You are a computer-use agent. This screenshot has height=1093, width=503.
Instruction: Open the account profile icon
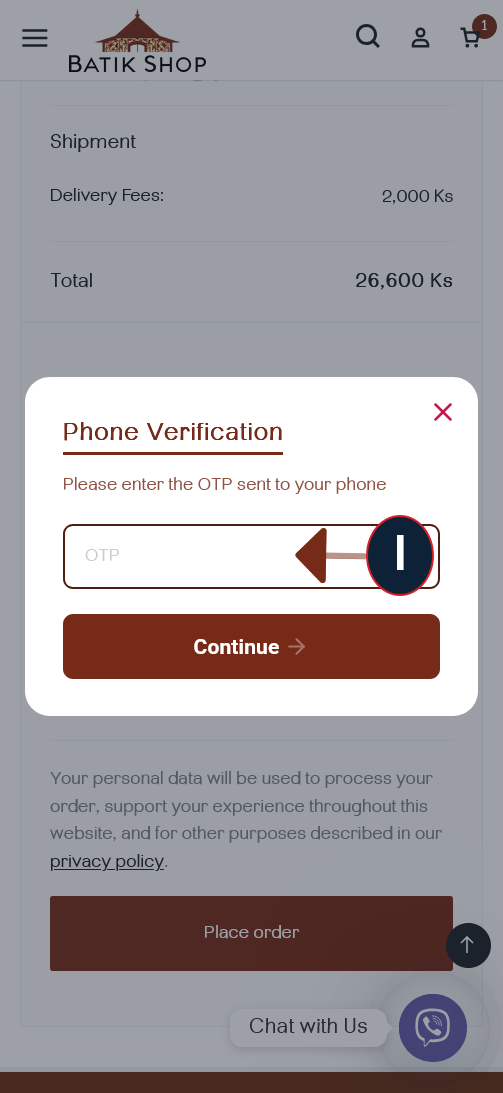pos(420,38)
